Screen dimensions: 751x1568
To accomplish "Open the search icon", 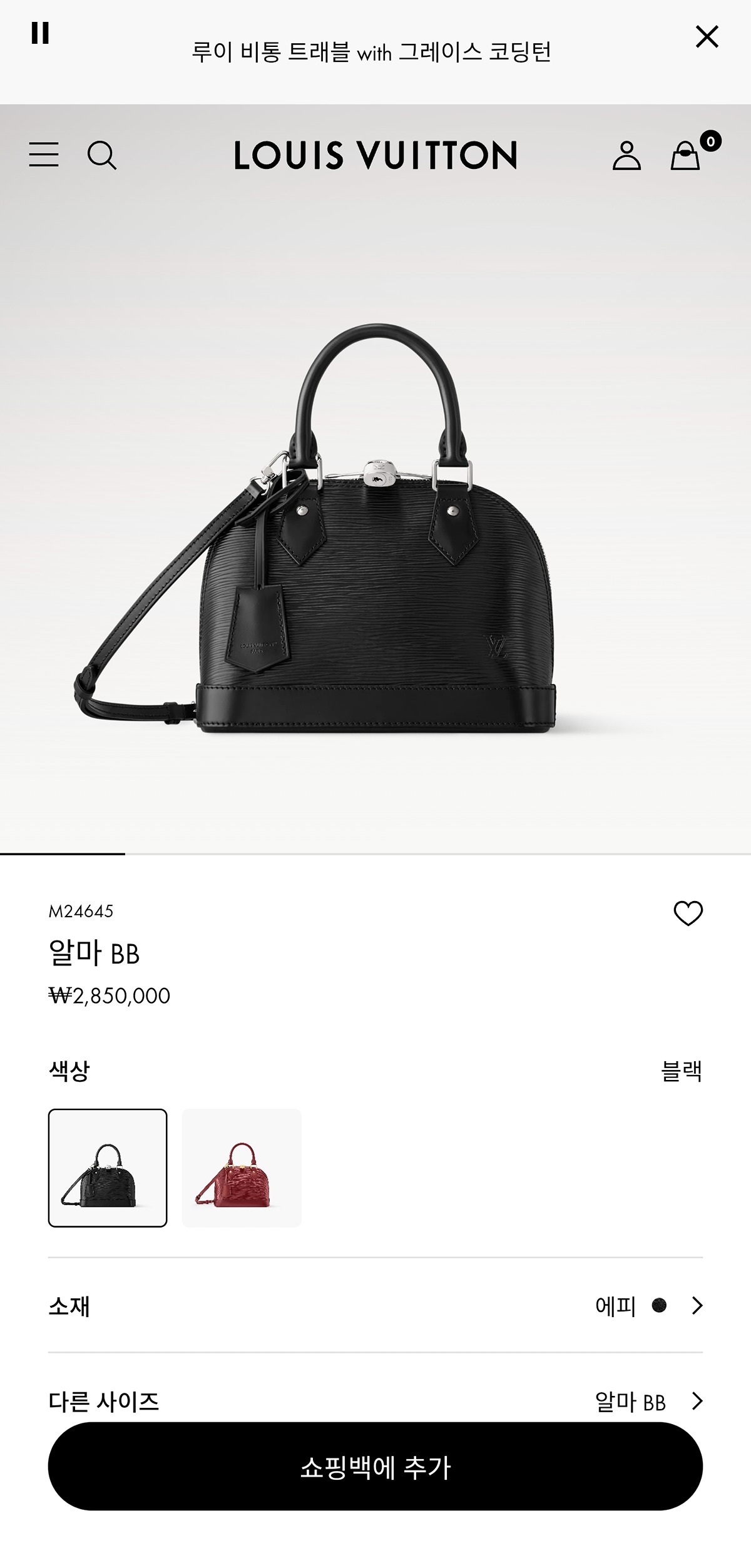I will pyautogui.click(x=101, y=155).
